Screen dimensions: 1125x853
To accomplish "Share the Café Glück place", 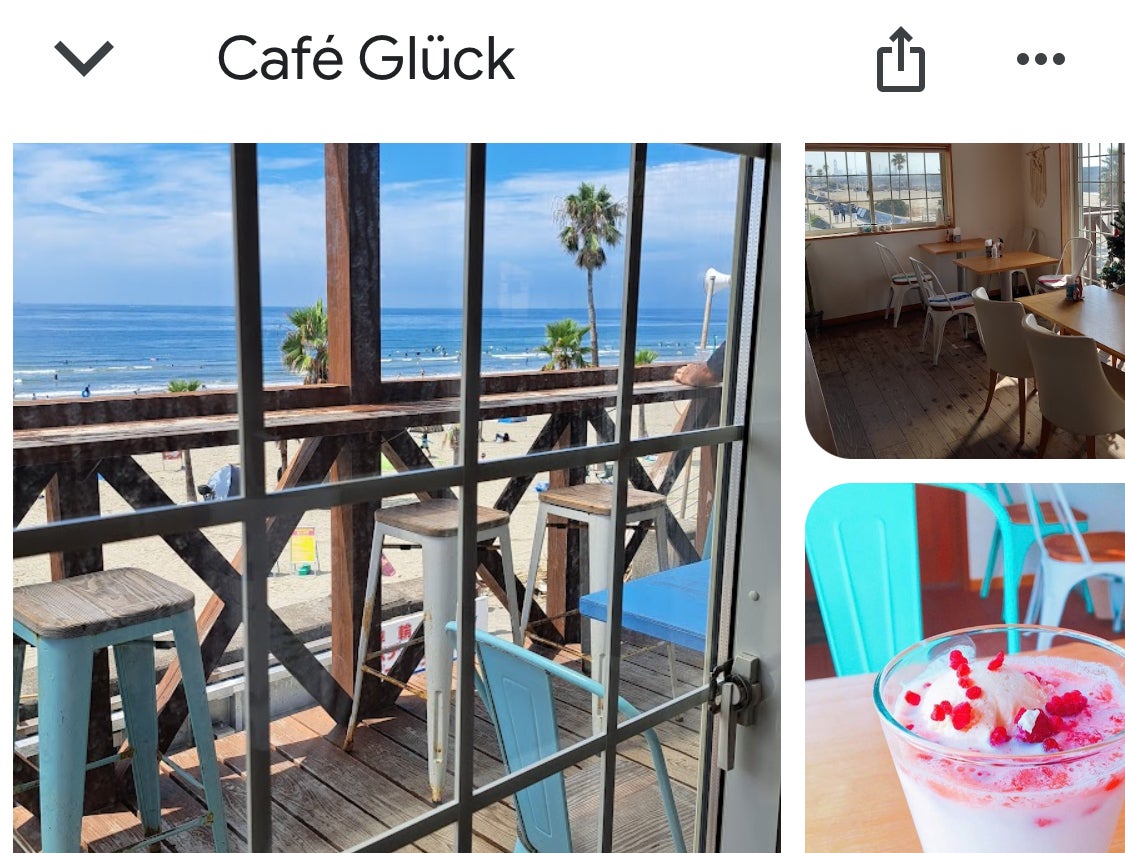I will pyautogui.click(x=900, y=60).
